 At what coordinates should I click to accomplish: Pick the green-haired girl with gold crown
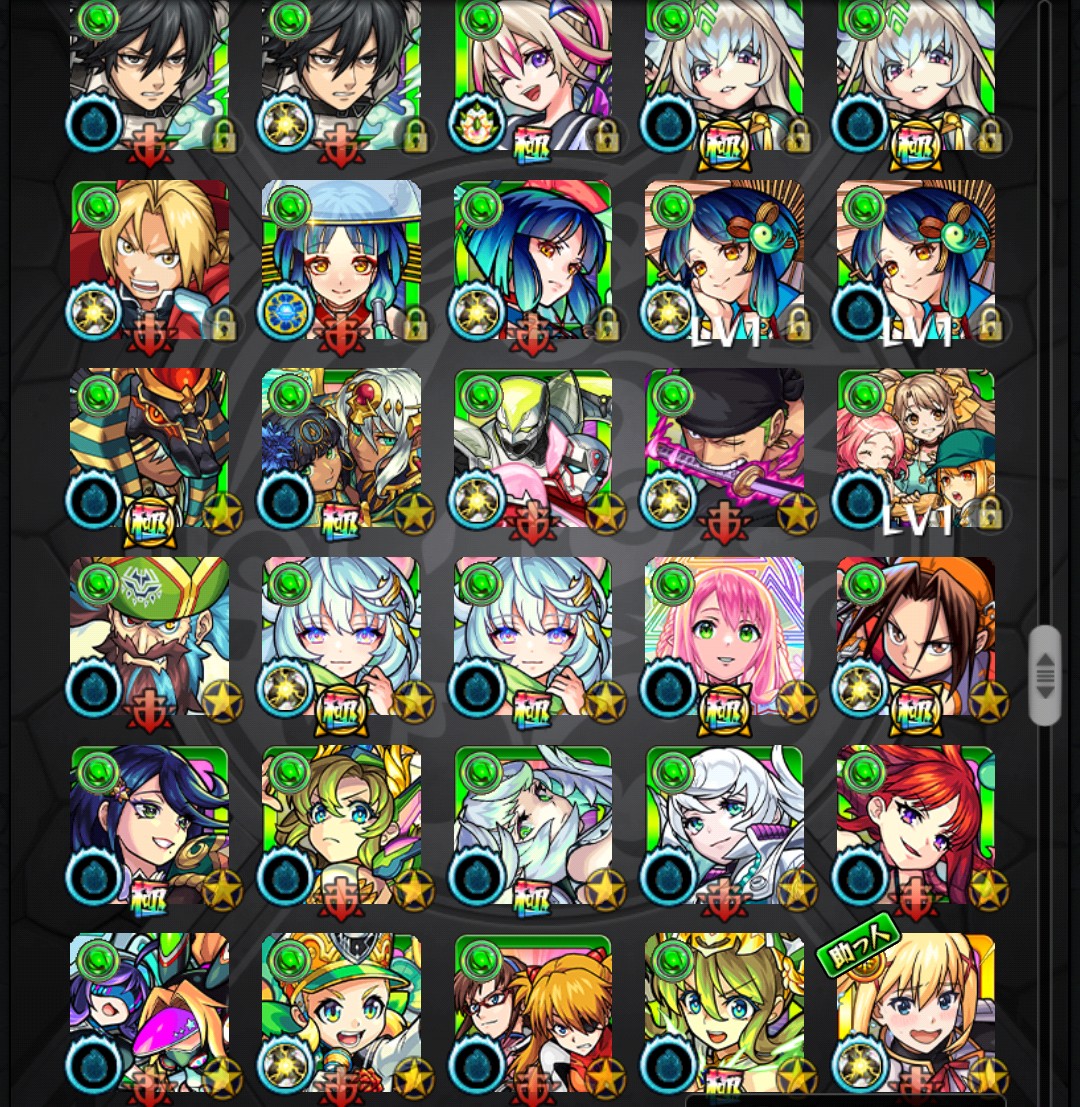coord(725,1012)
